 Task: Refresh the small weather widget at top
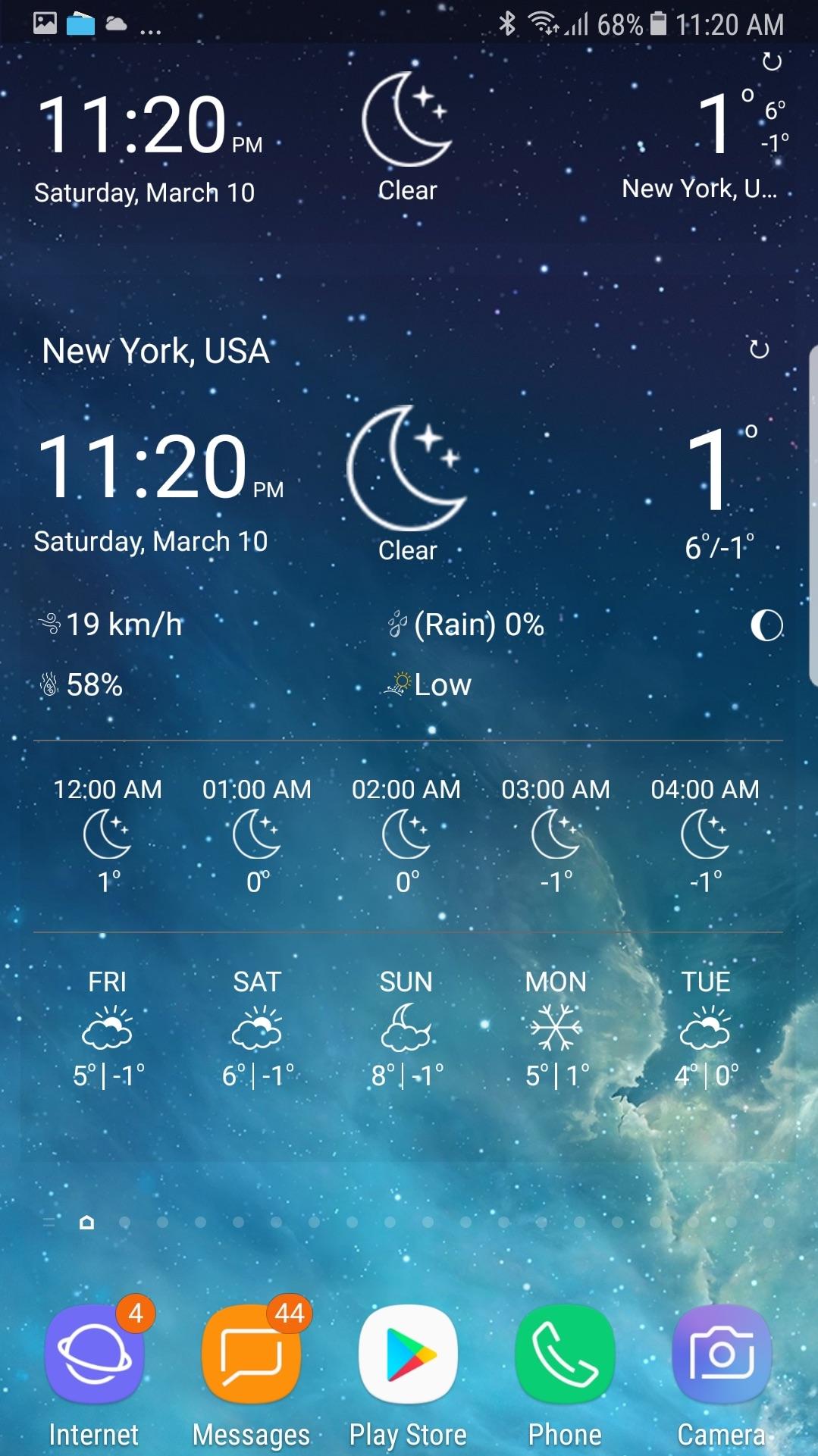coord(771,61)
